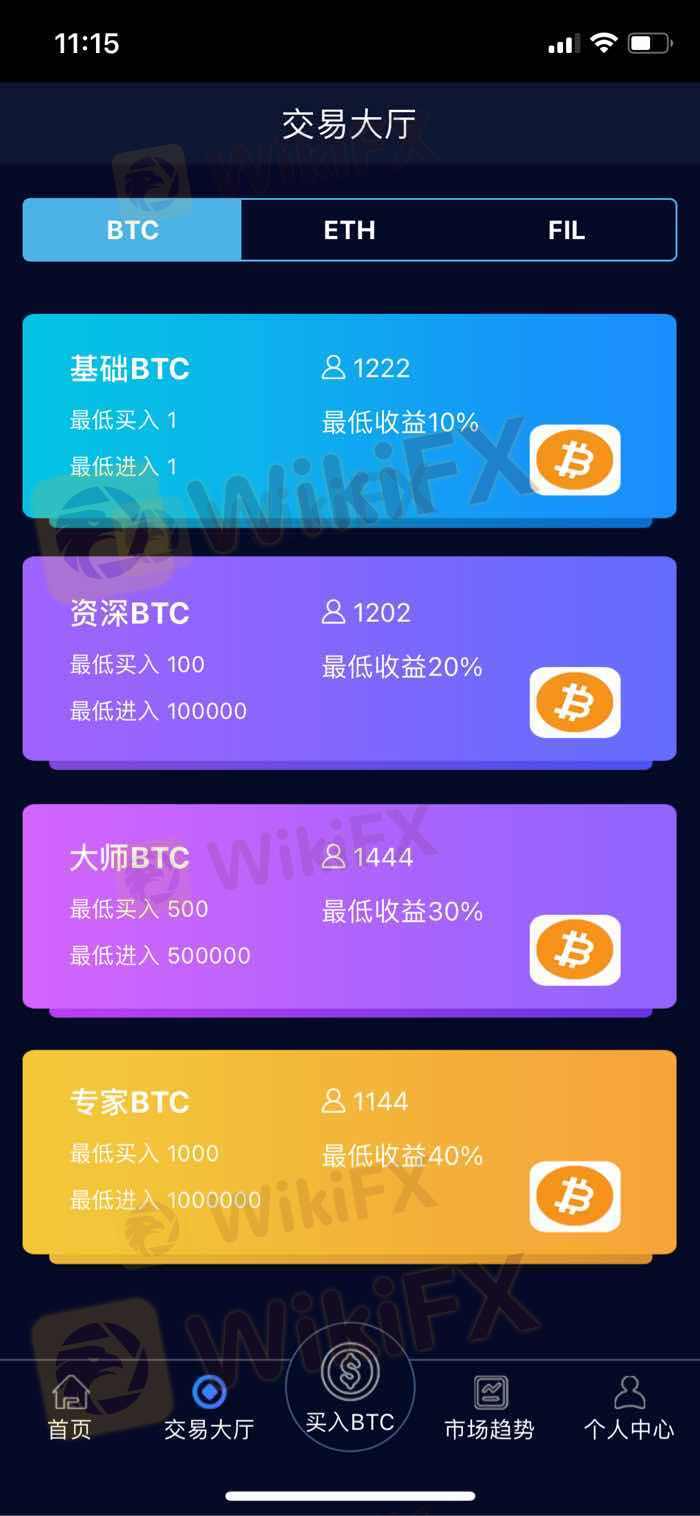Open the 资深BTC card
Screen dimensions: 700x1516
[350, 659]
